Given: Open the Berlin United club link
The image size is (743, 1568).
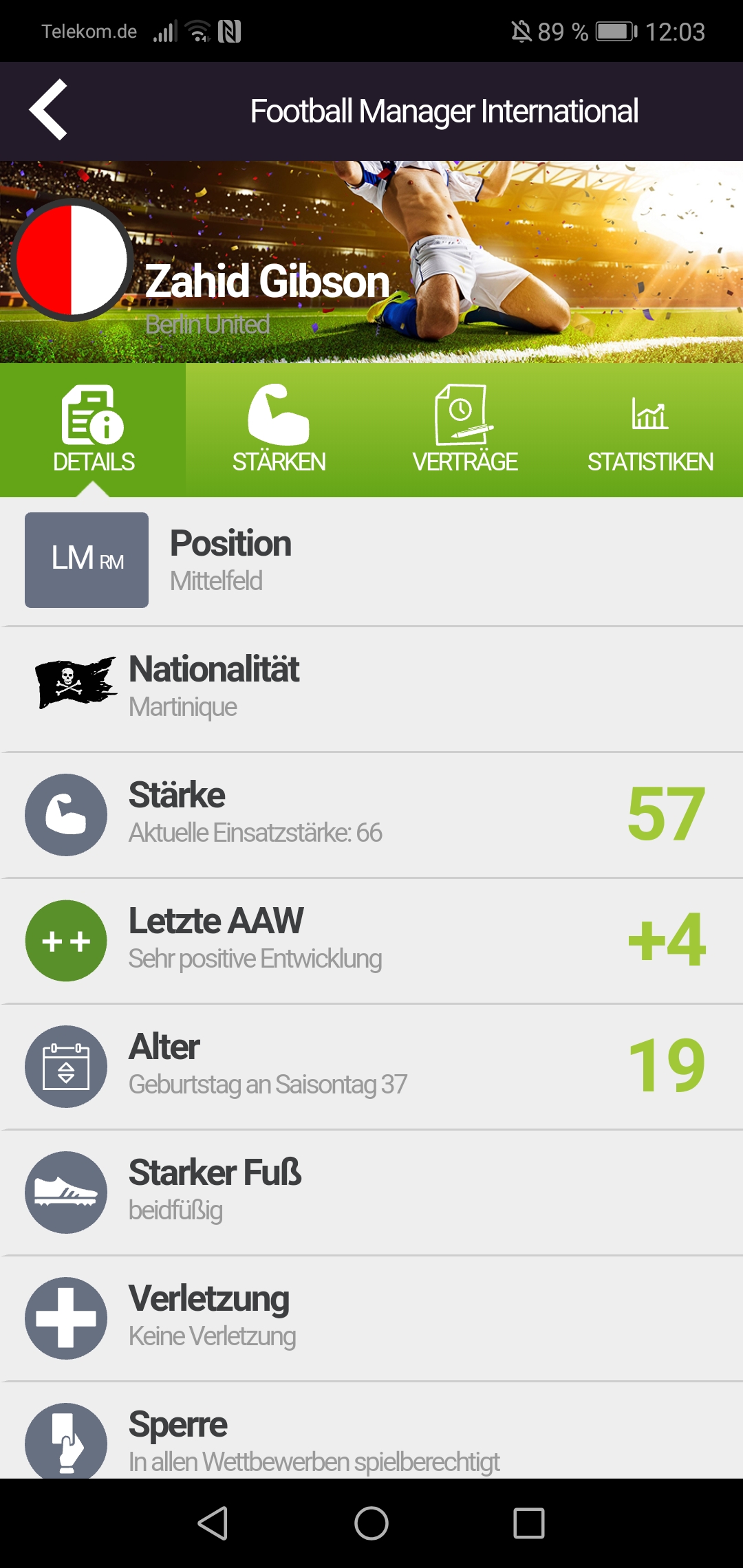Looking at the screenshot, I should [207, 325].
